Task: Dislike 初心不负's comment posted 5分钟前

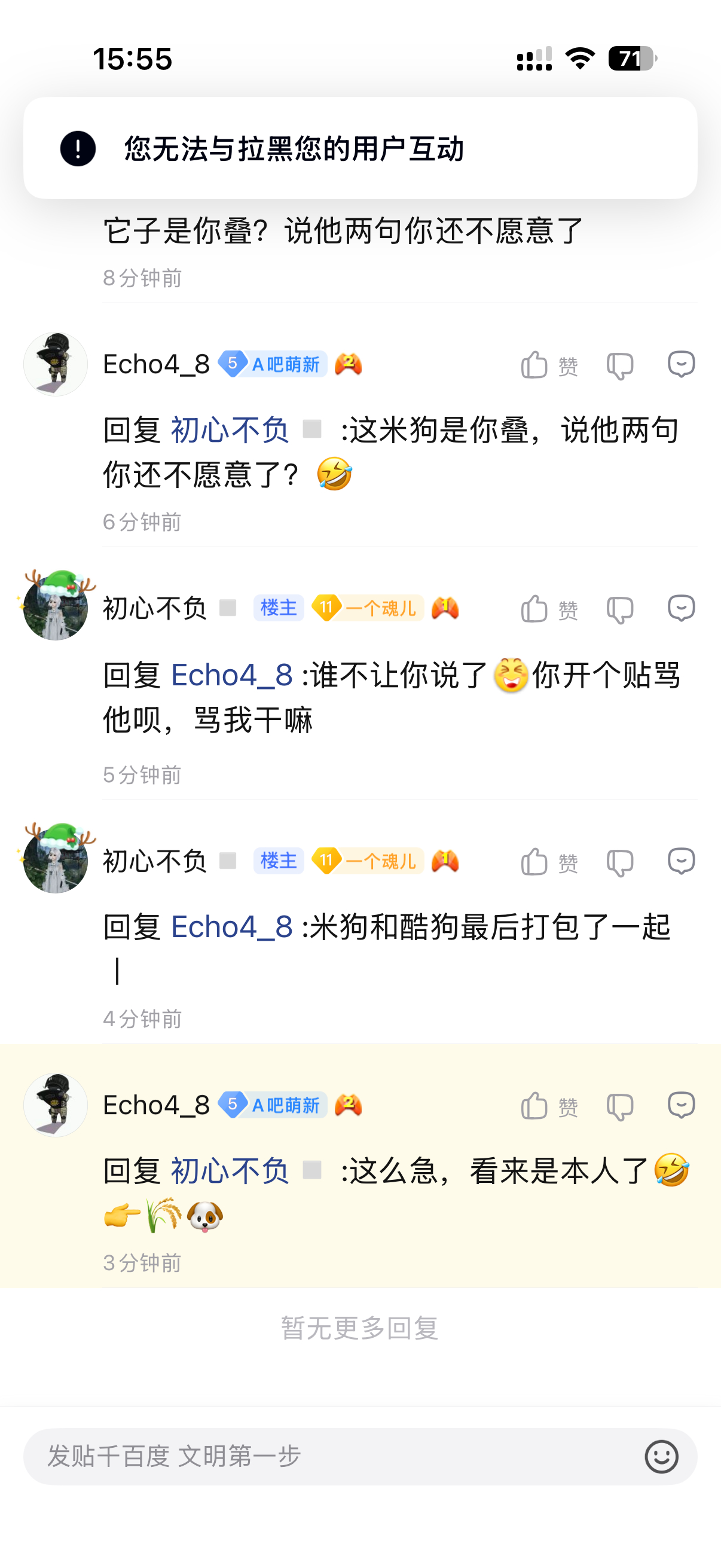Action: click(x=620, y=609)
